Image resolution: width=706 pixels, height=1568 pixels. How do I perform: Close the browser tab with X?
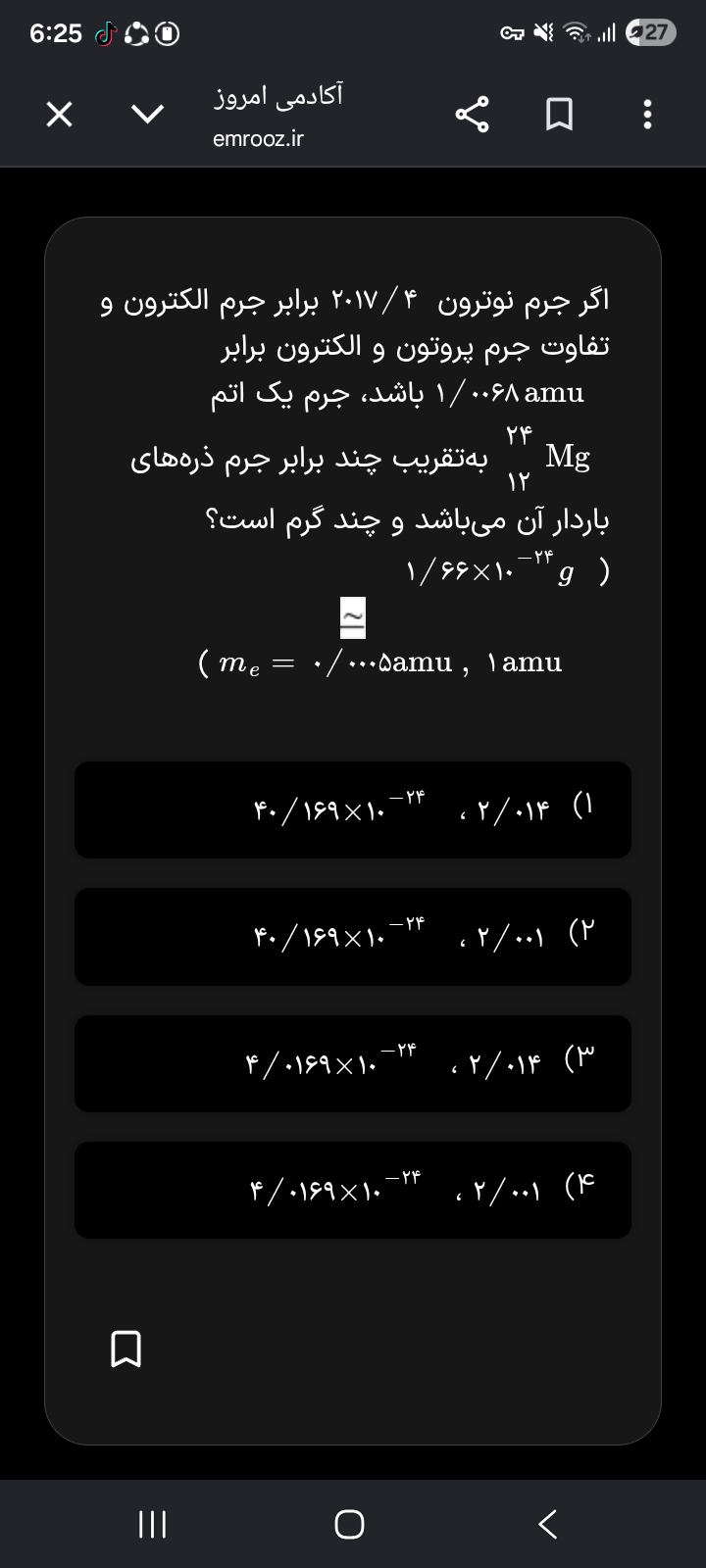60,116
